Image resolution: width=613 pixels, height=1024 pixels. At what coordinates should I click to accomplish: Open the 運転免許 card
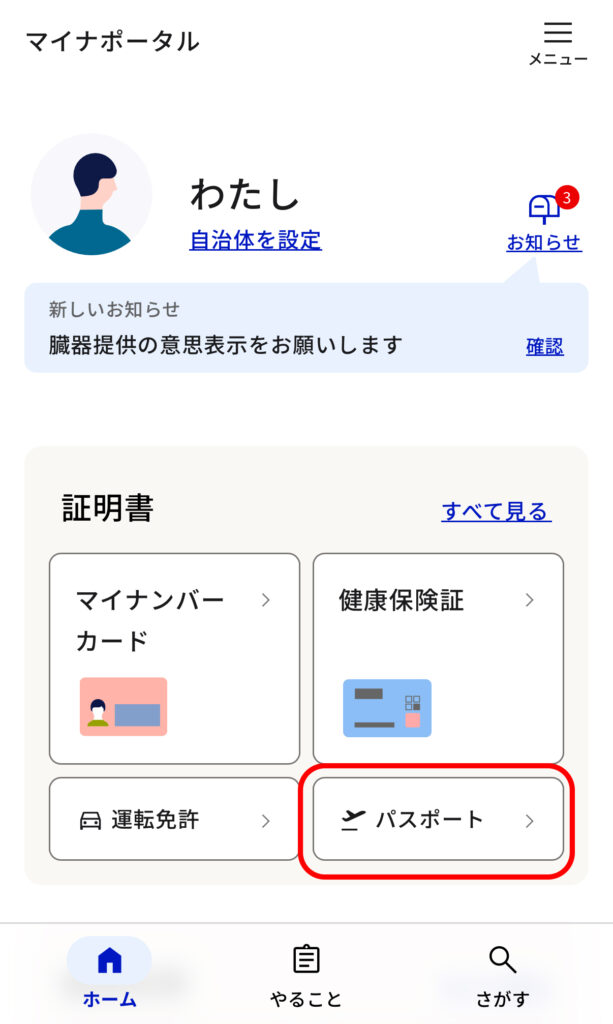coord(174,820)
